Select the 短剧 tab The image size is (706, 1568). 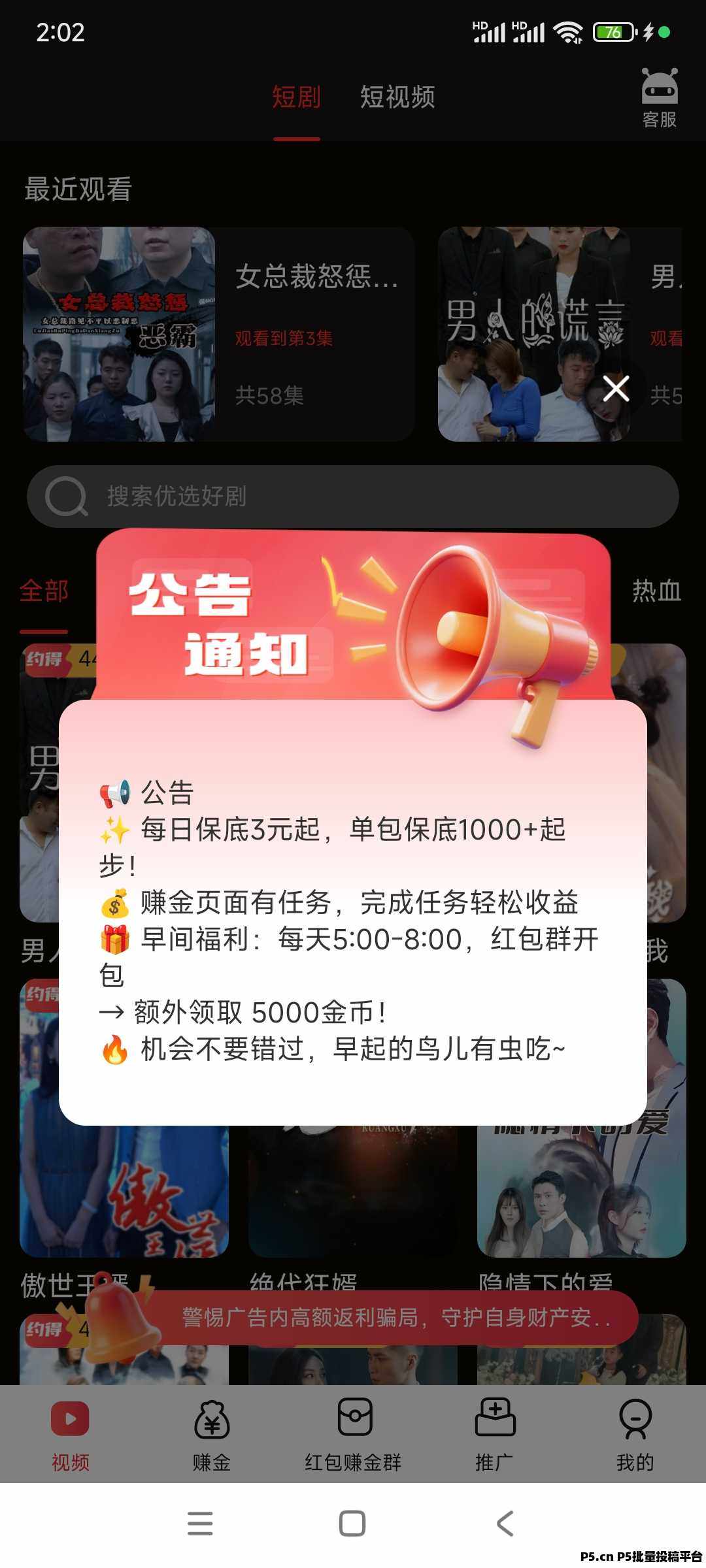pyautogui.click(x=296, y=97)
